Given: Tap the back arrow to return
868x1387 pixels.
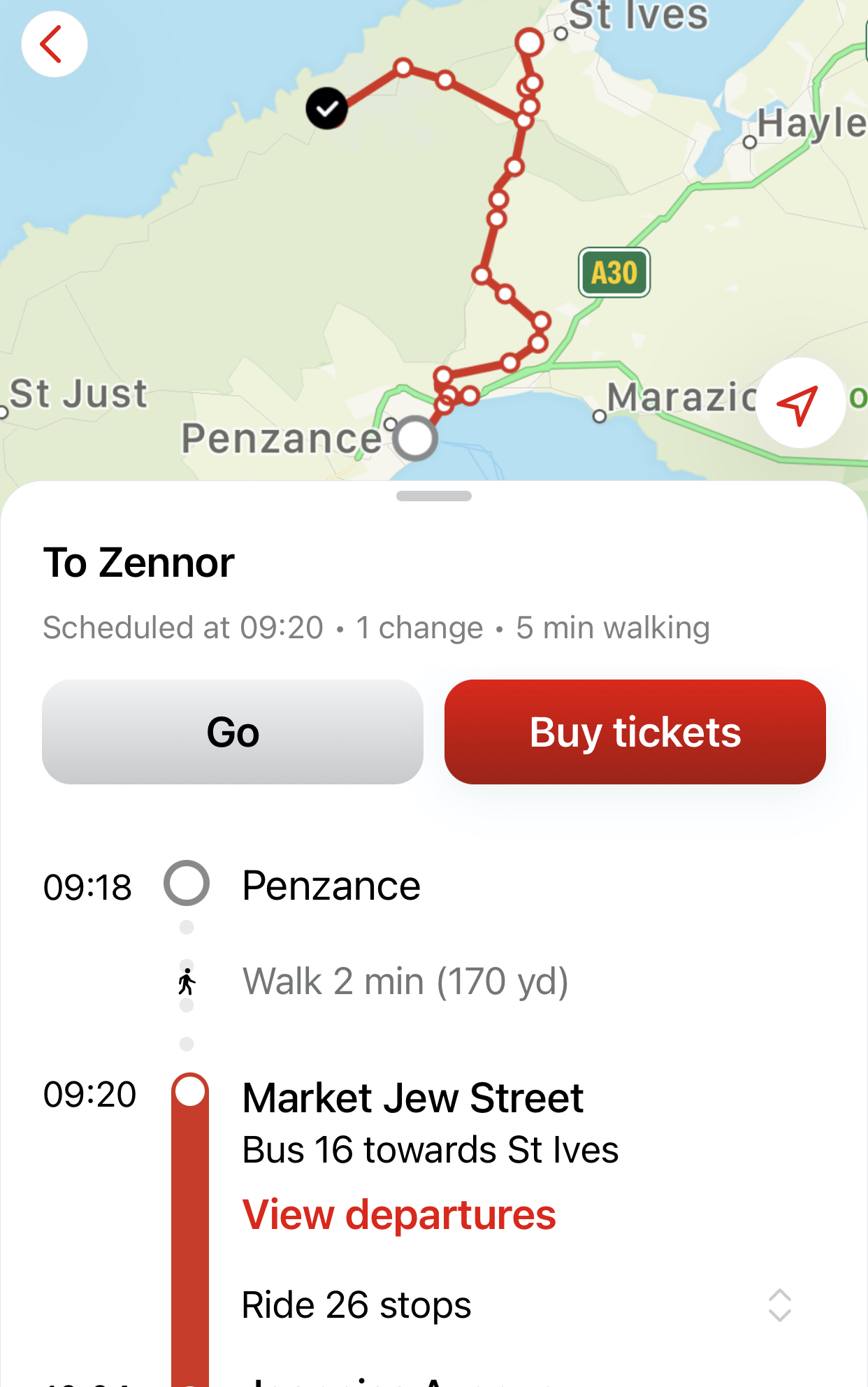Looking at the screenshot, I should [54, 43].
